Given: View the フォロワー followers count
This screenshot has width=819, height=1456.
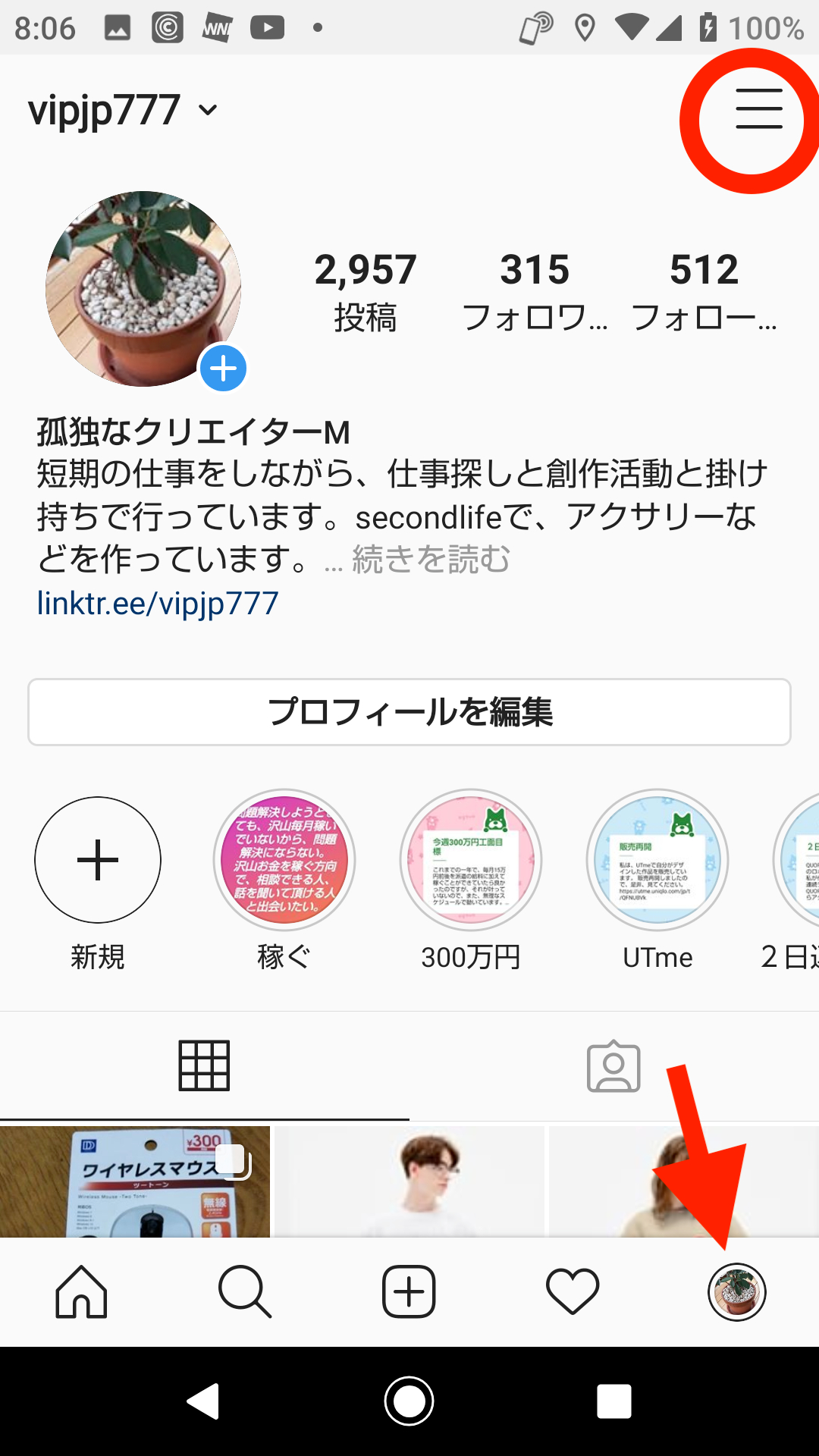Looking at the screenshot, I should click(x=536, y=288).
